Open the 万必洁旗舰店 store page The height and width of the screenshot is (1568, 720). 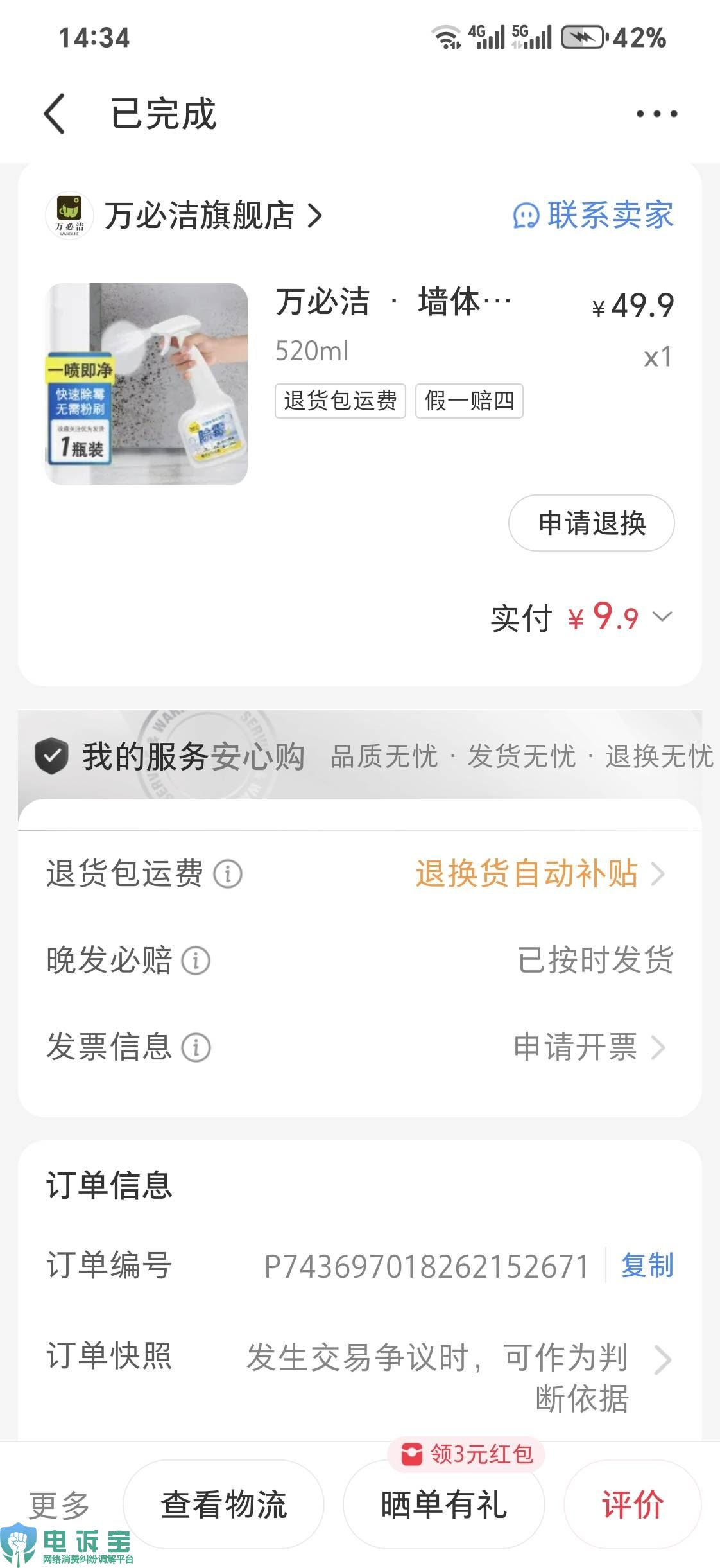tap(199, 216)
